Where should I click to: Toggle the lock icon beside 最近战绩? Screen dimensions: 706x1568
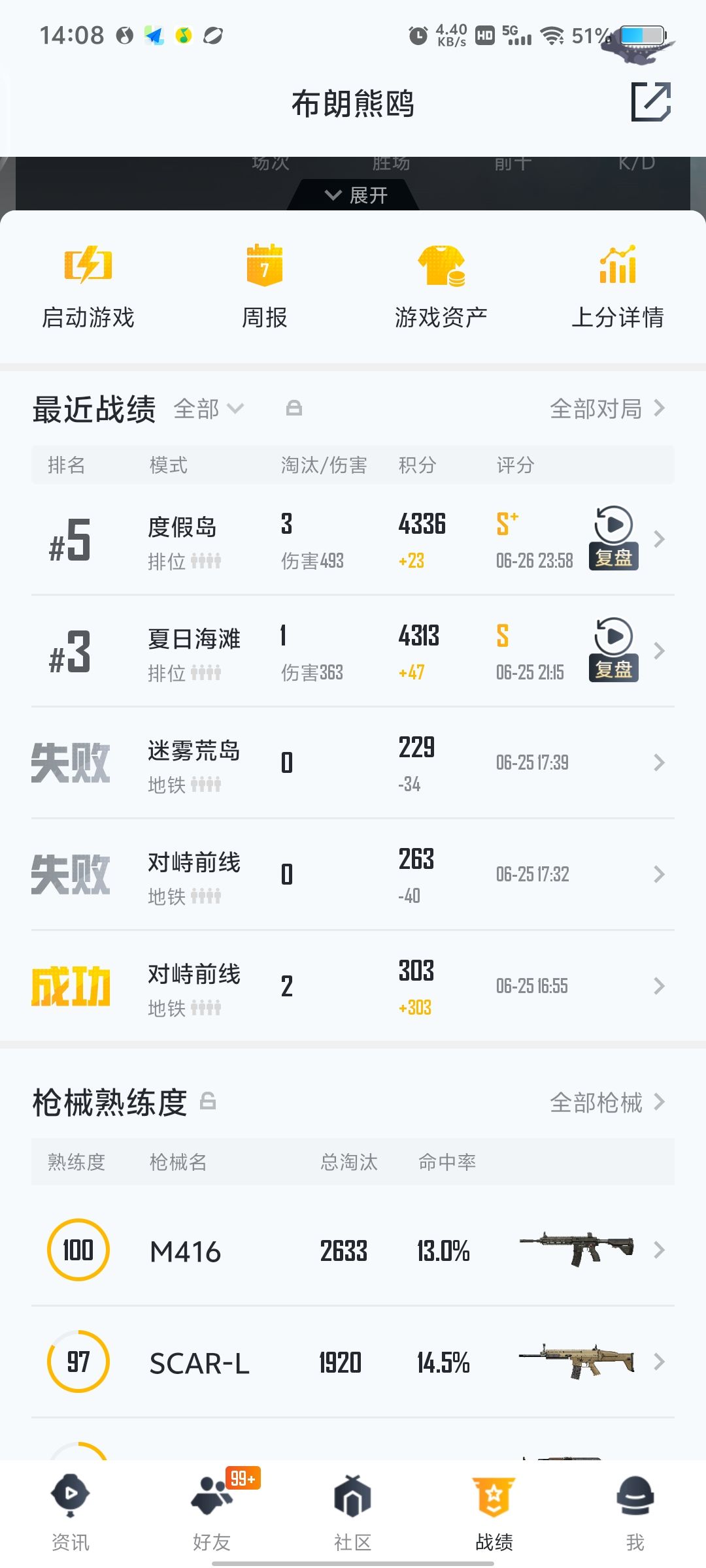pos(294,408)
